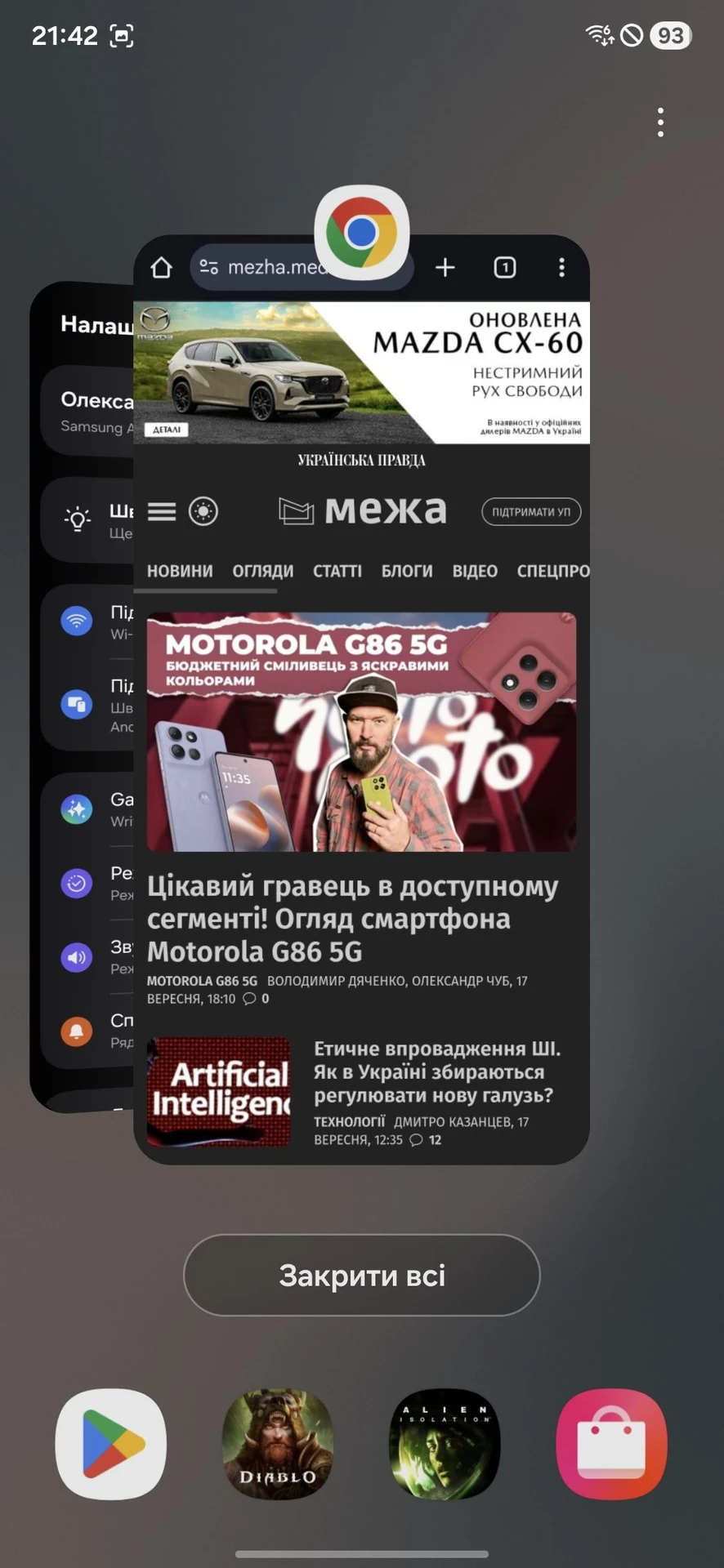Switch to the Settings app card
This screenshot has height=1568, width=724.
pyautogui.click(x=82, y=694)
